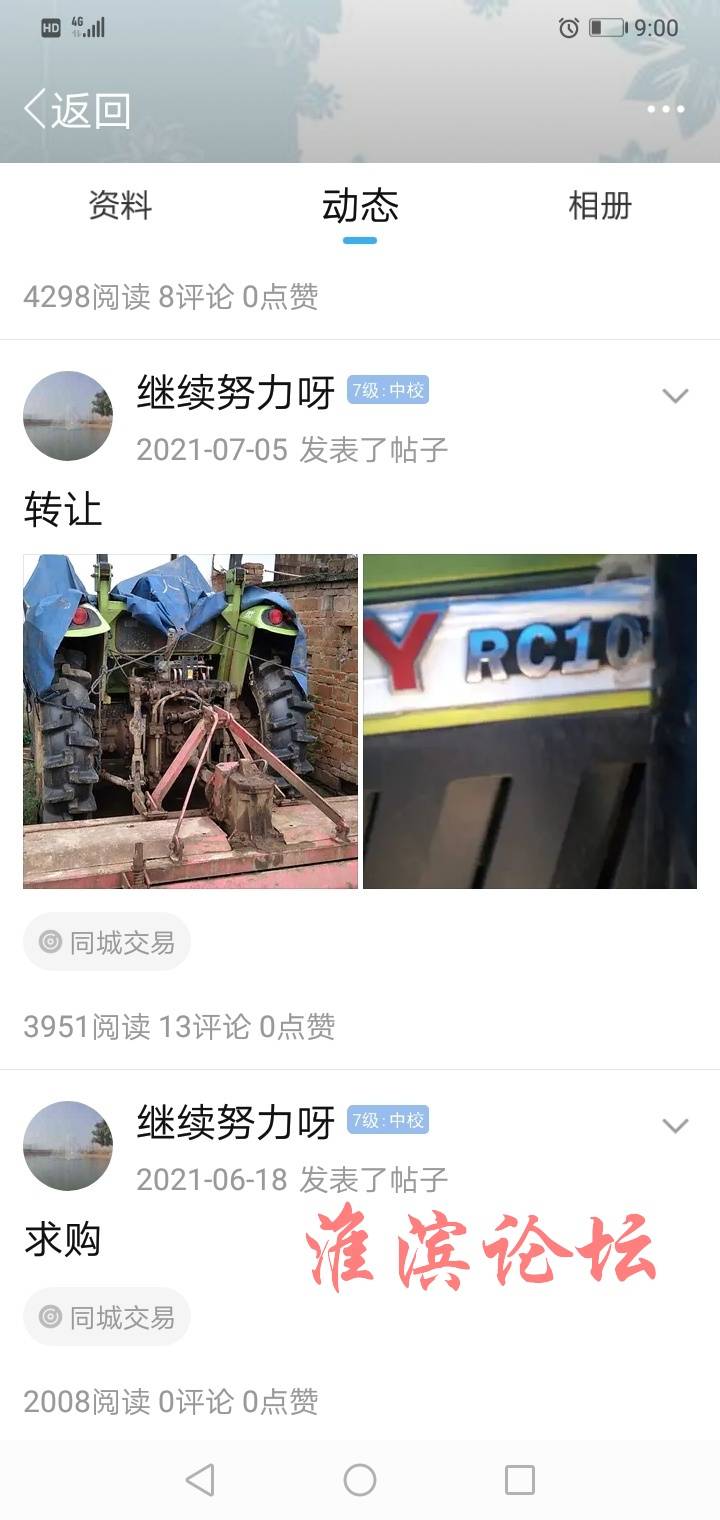
Task: Tap the 同城交易 chip under the 求购 post
Action: 107,1317
